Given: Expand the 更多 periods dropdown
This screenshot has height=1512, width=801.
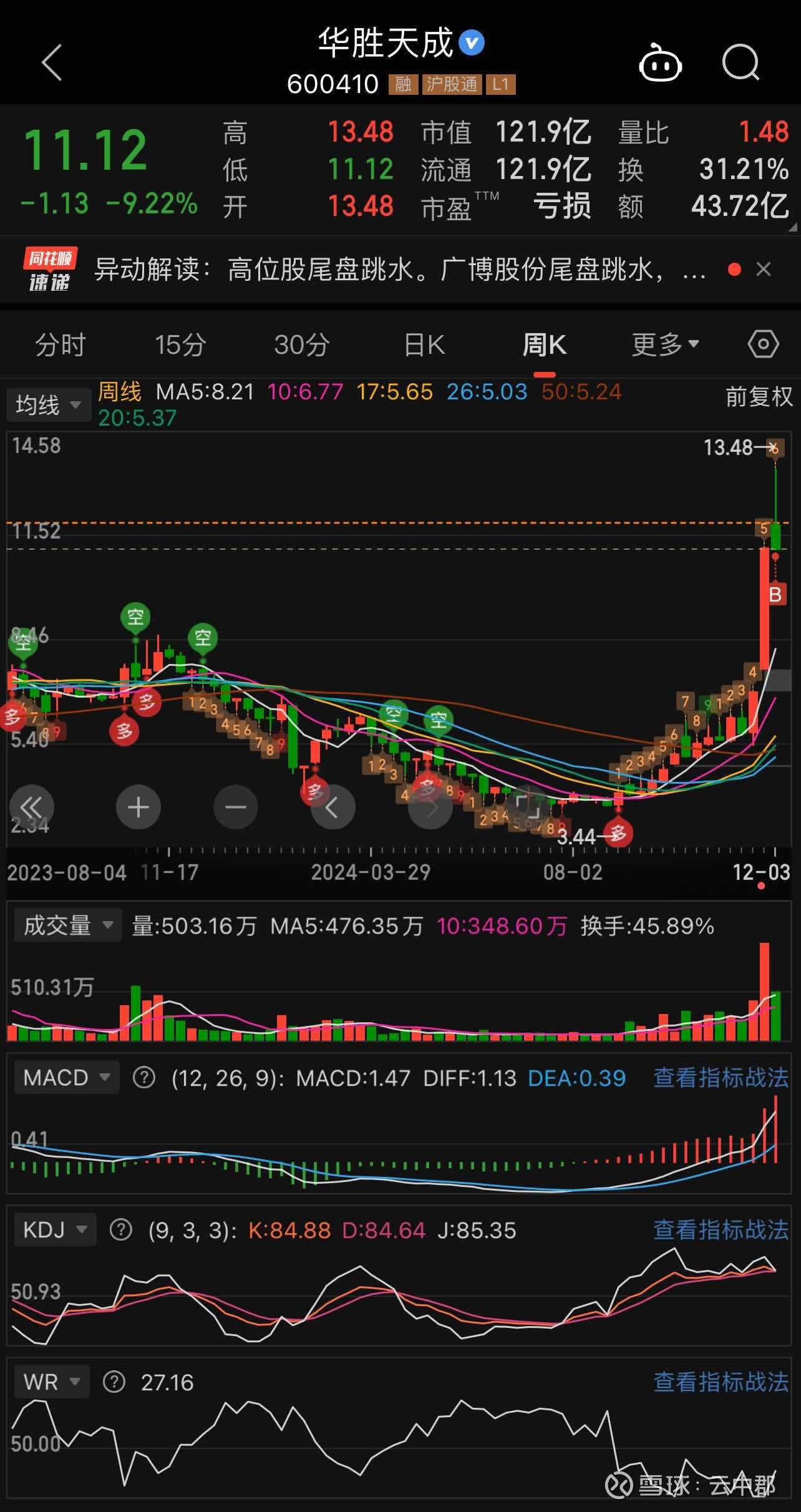Looking at the screenshot, I should tap(663, 344).
